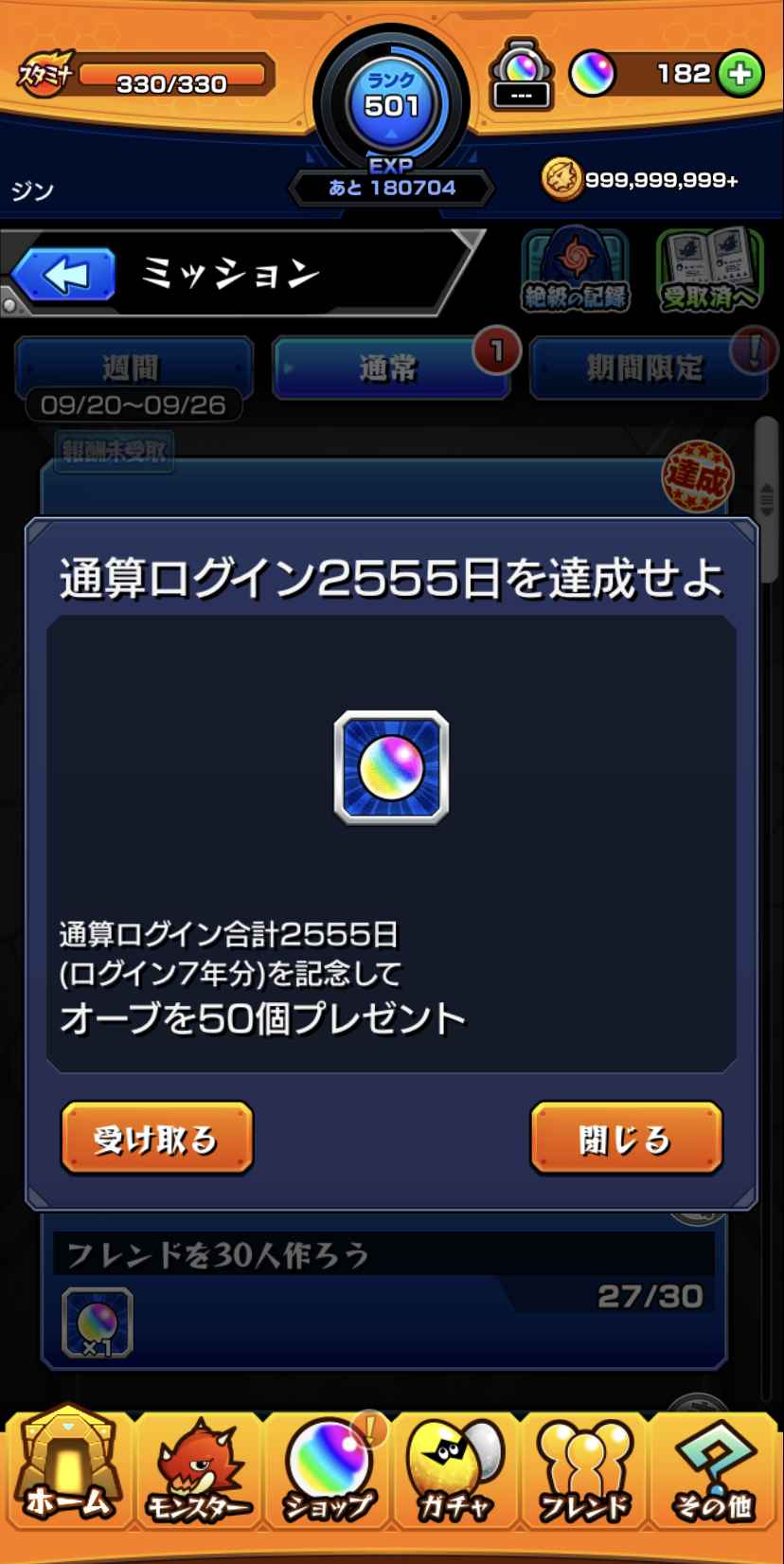Image resolution: width=784 pixels, height=1564 pixels.
Task: Claim the 50 orb reward with 受け取る
Action: click(x=157, y=1138)
